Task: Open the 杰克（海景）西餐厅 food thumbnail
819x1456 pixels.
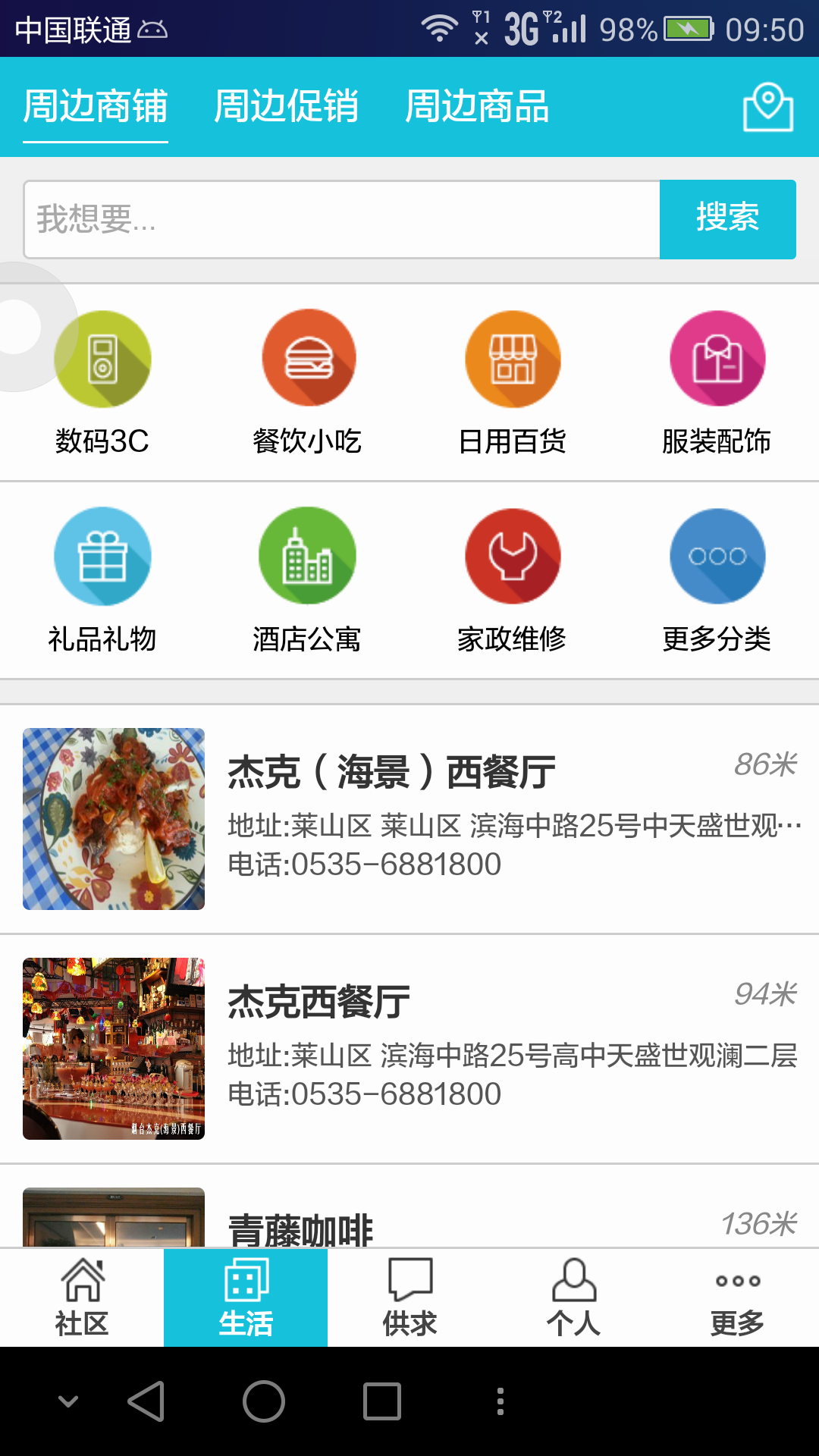Action: click(x=114, y=819)
